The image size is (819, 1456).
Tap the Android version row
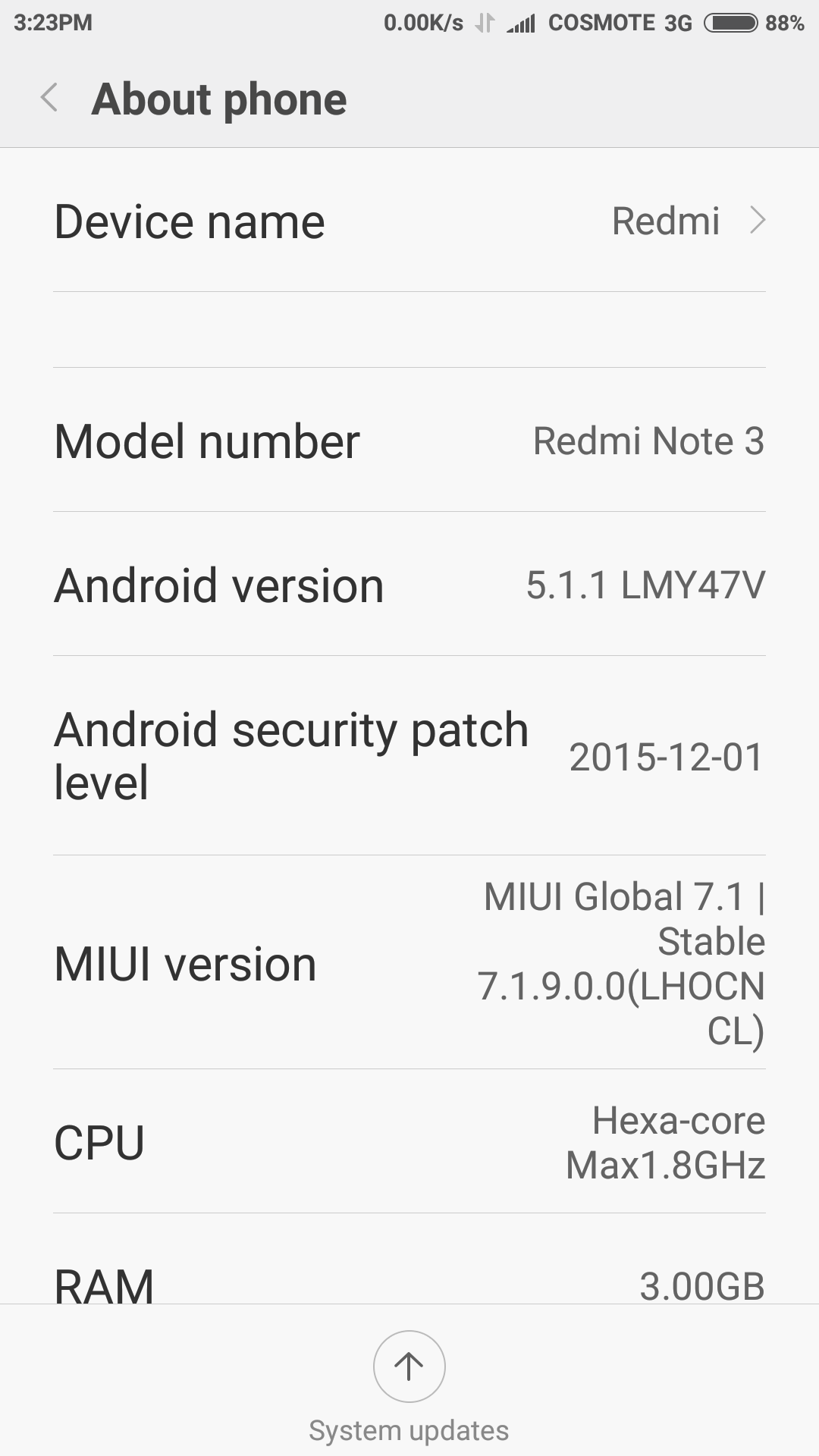(x=409, y=585)
